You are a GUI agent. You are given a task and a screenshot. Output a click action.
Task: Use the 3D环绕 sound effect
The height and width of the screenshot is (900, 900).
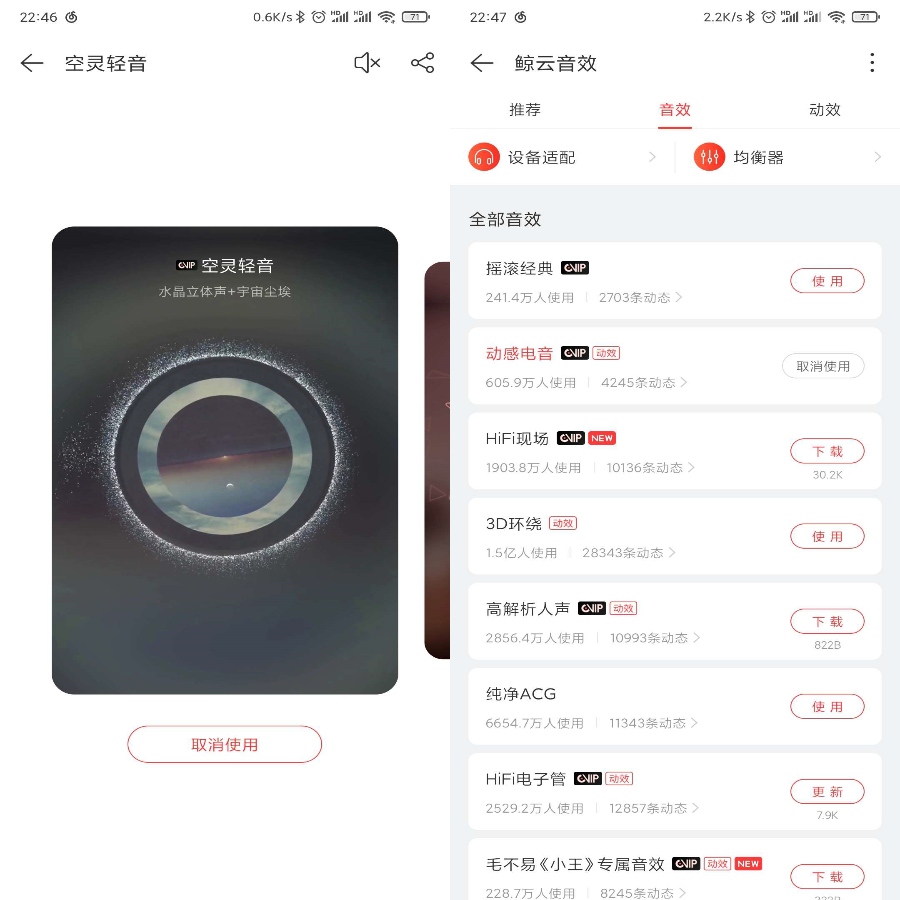click(827, 536)
